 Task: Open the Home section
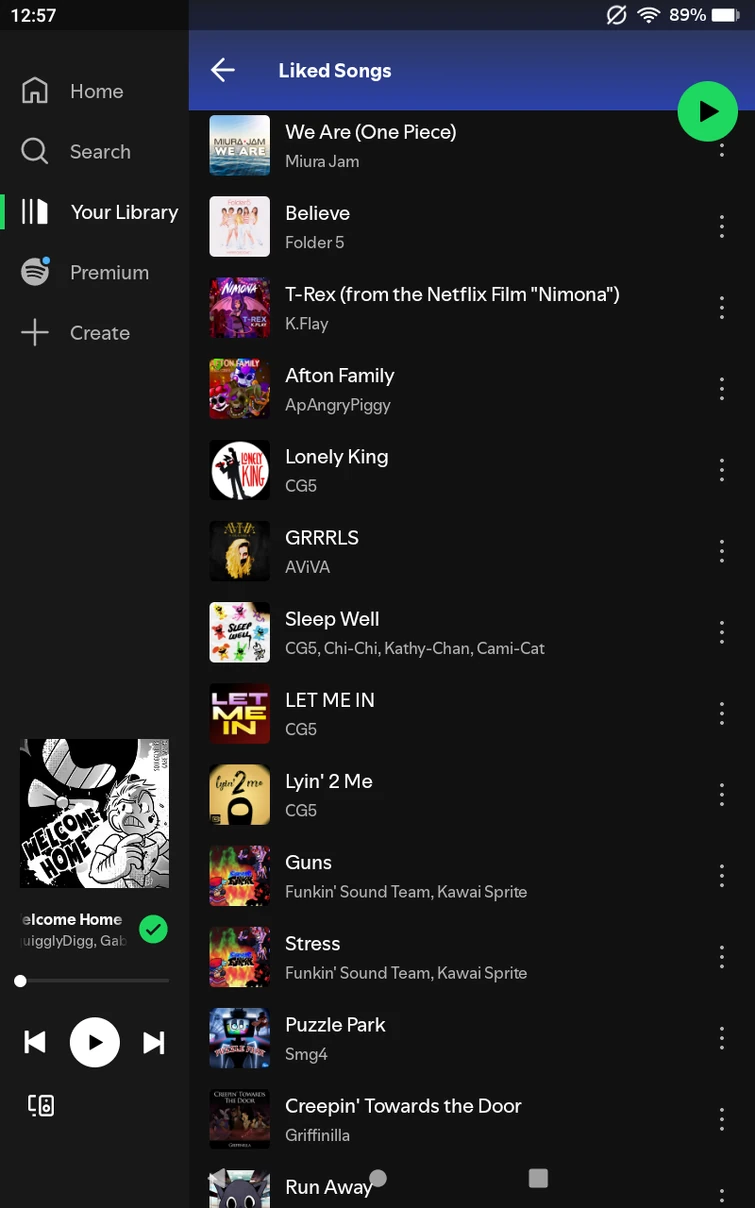click(x=96, y=91)
